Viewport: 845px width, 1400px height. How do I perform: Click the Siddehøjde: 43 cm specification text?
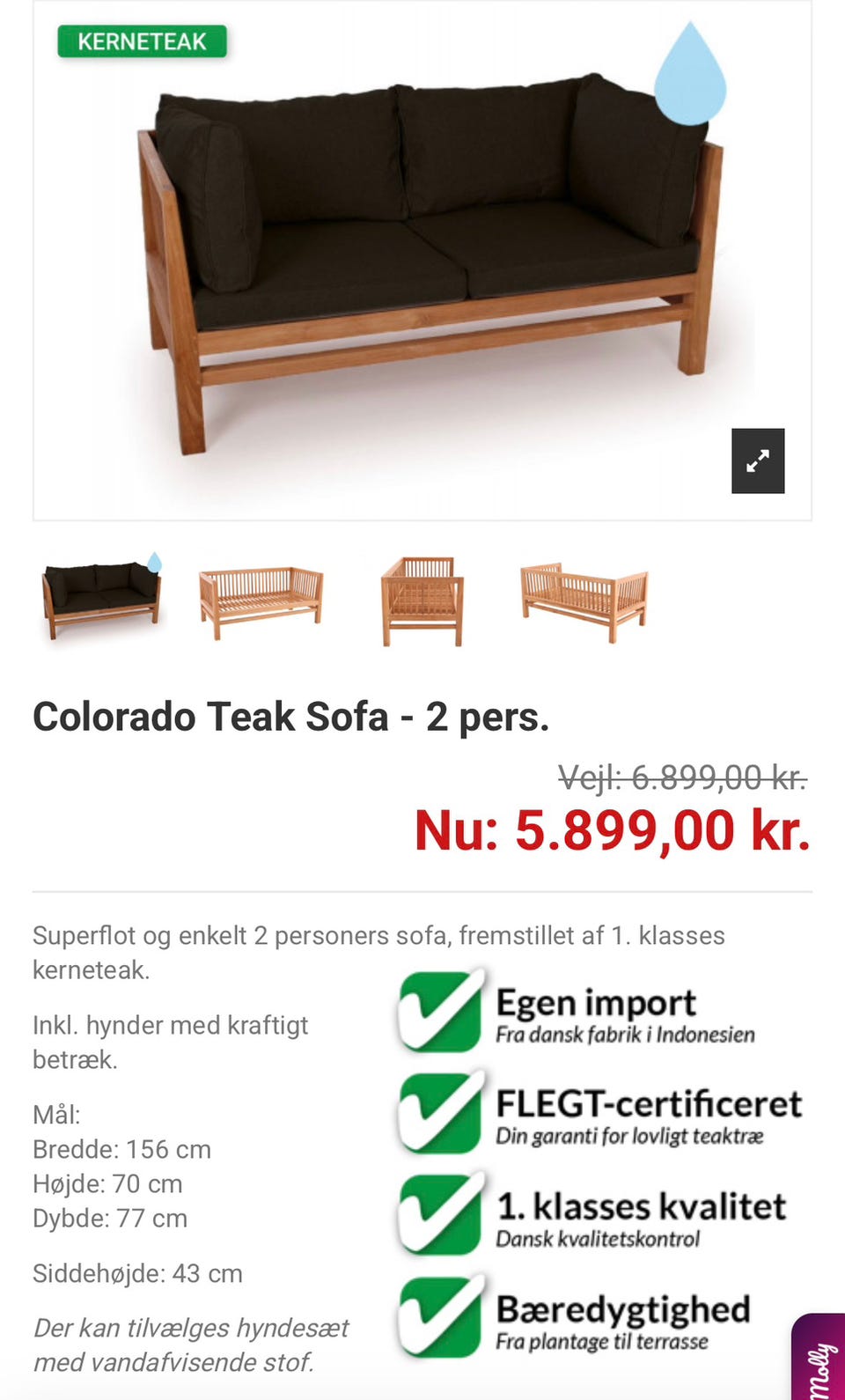(x=136, y=1273)
